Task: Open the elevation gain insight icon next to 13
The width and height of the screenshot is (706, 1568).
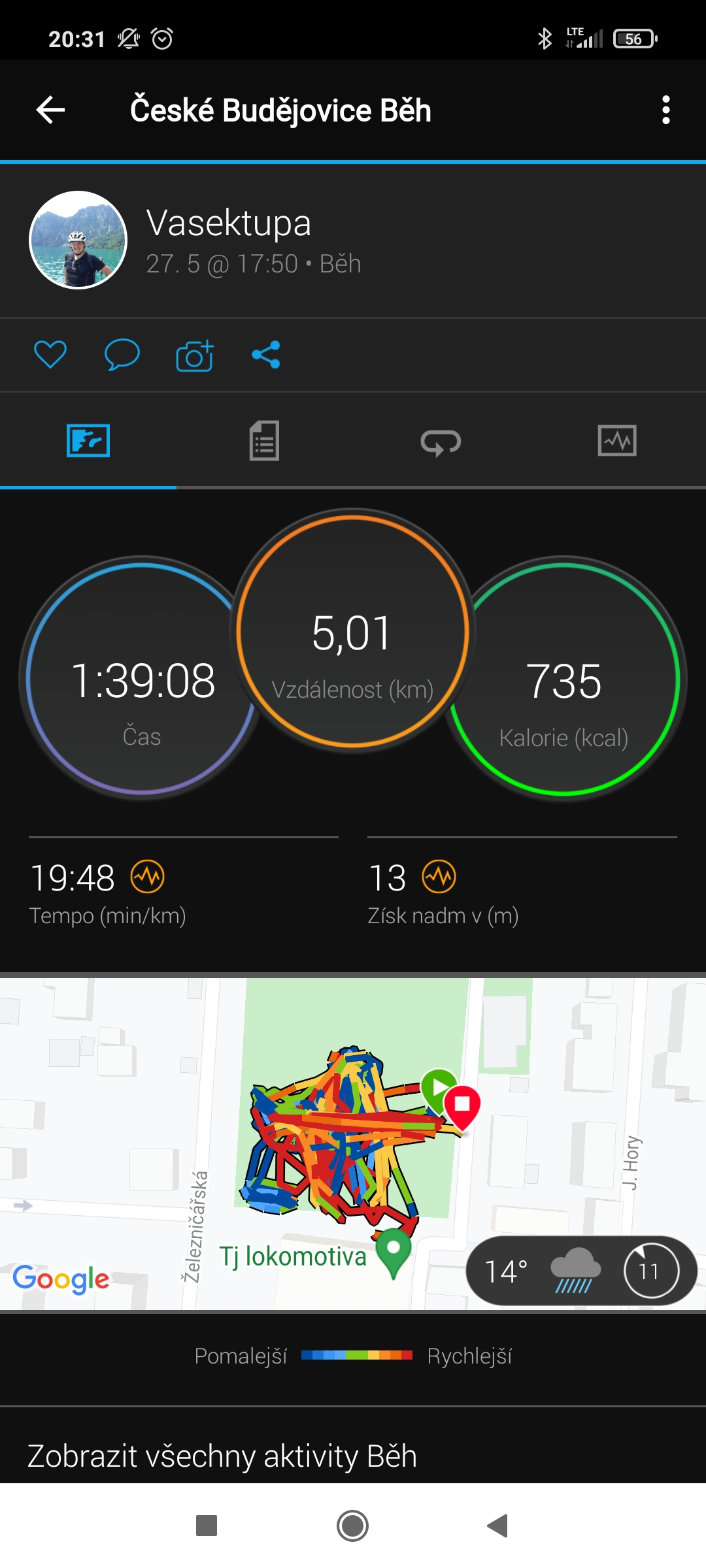Action: [x=439, y=876]
